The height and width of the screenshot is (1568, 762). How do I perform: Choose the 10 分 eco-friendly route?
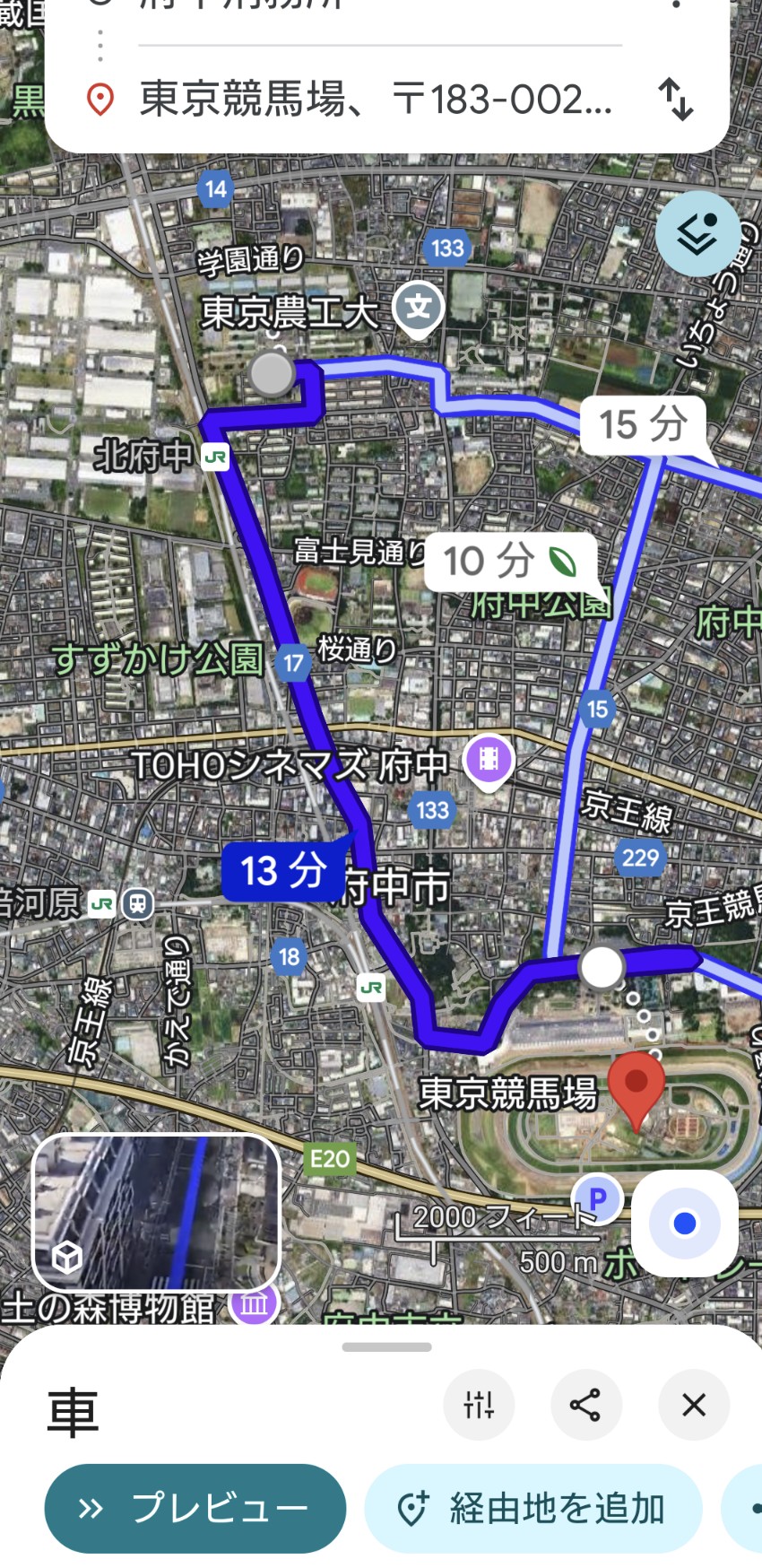click(x=509, y=562)
